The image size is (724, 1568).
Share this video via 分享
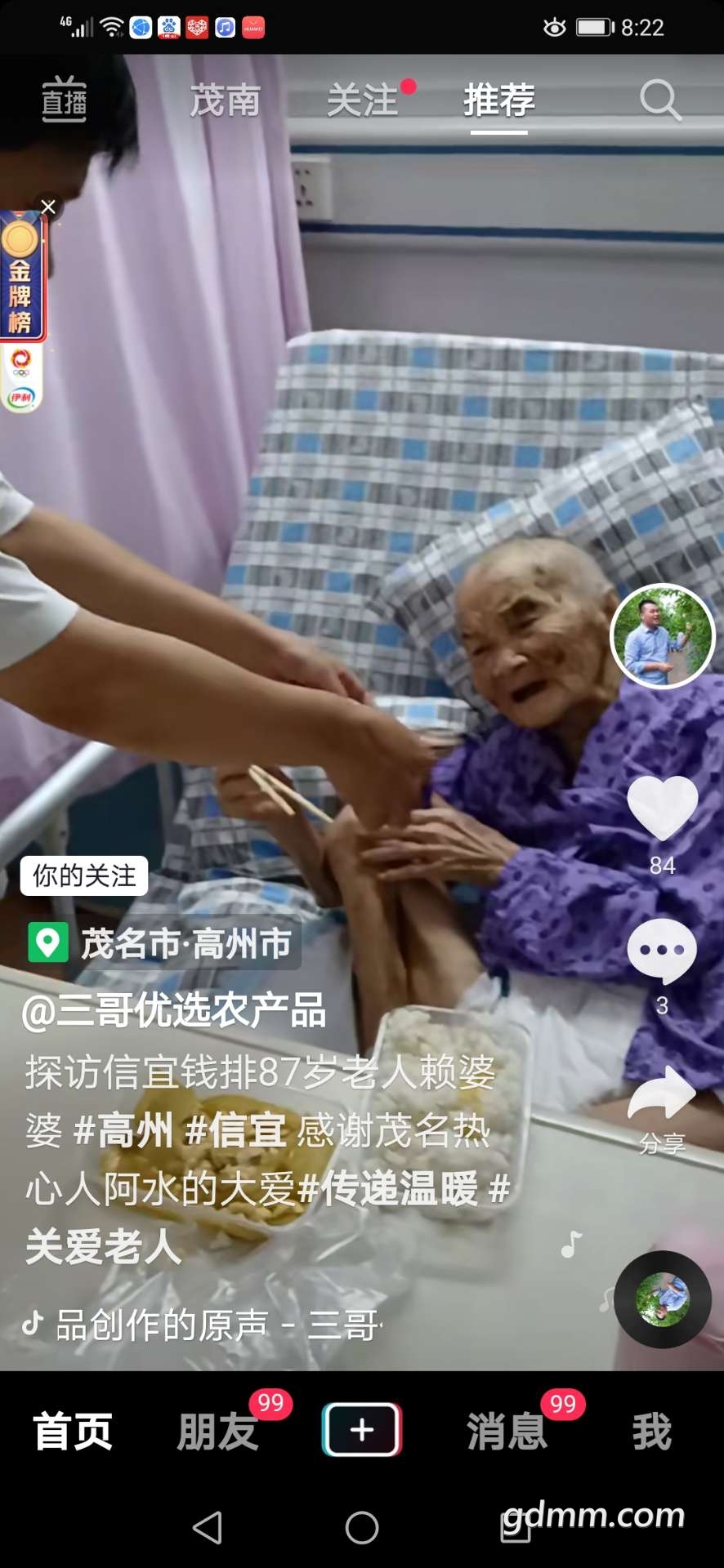tap(662, 1096)
